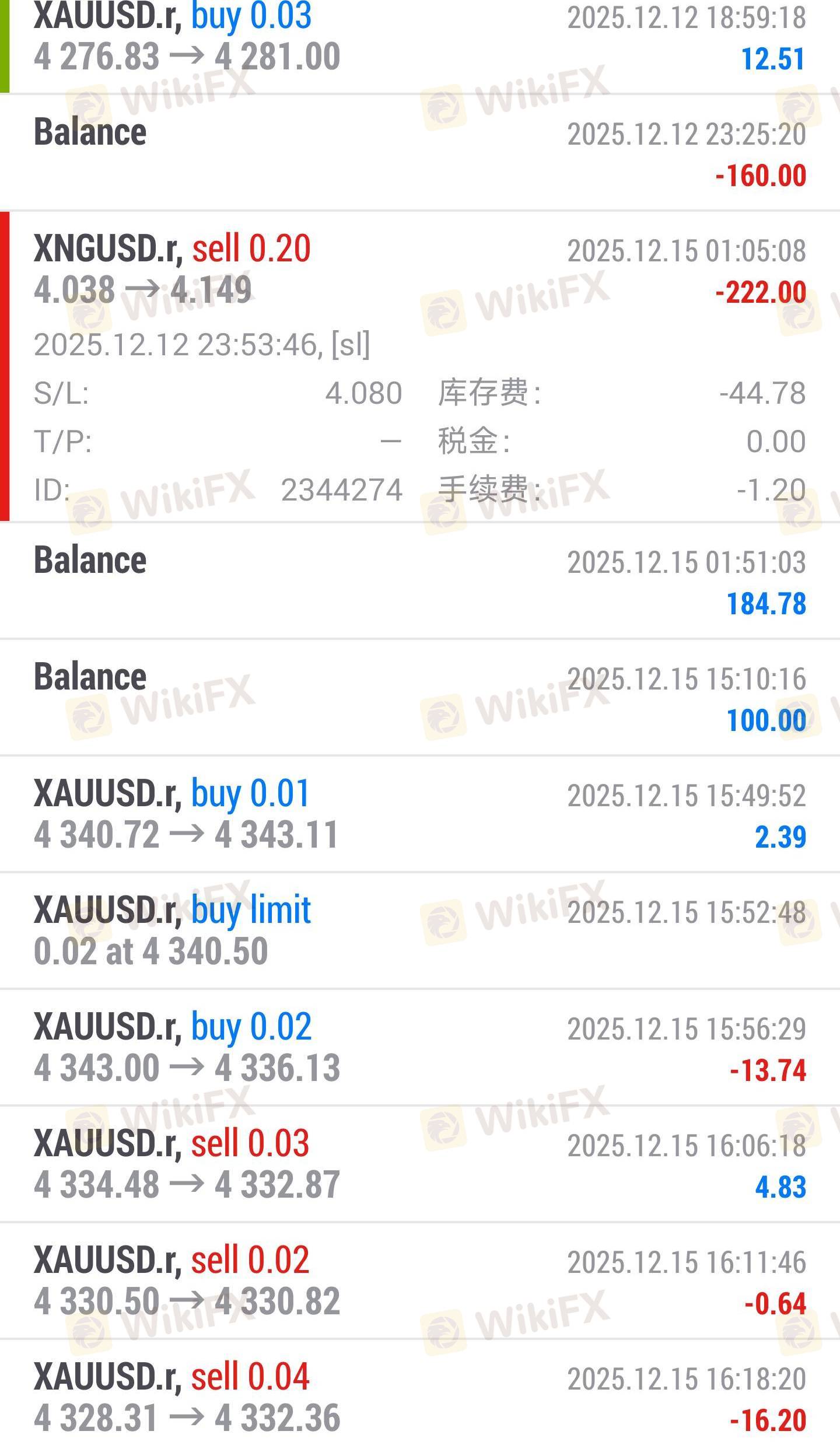Open the Balance entry of -160.00
This screenshot has height=1452, width=840.
(420, 152)
